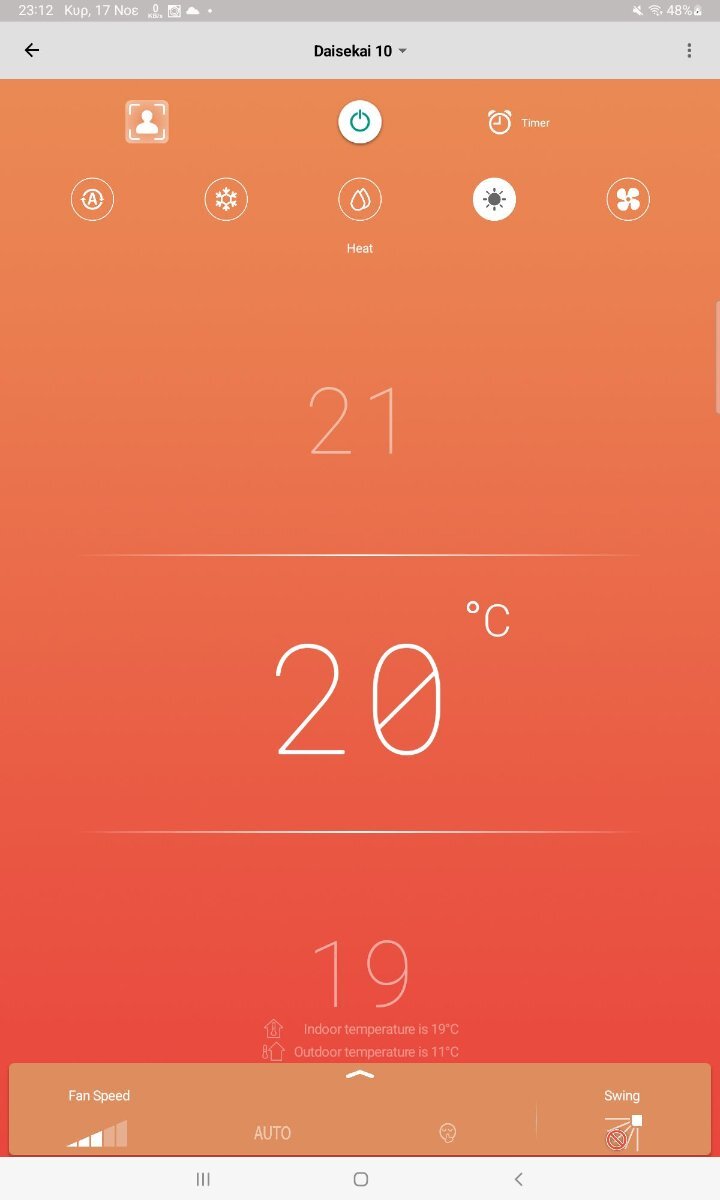Toggle the AC power button
Image resolution: width=720 pixels, height=1200 pixels.
(x=360, y=122)
